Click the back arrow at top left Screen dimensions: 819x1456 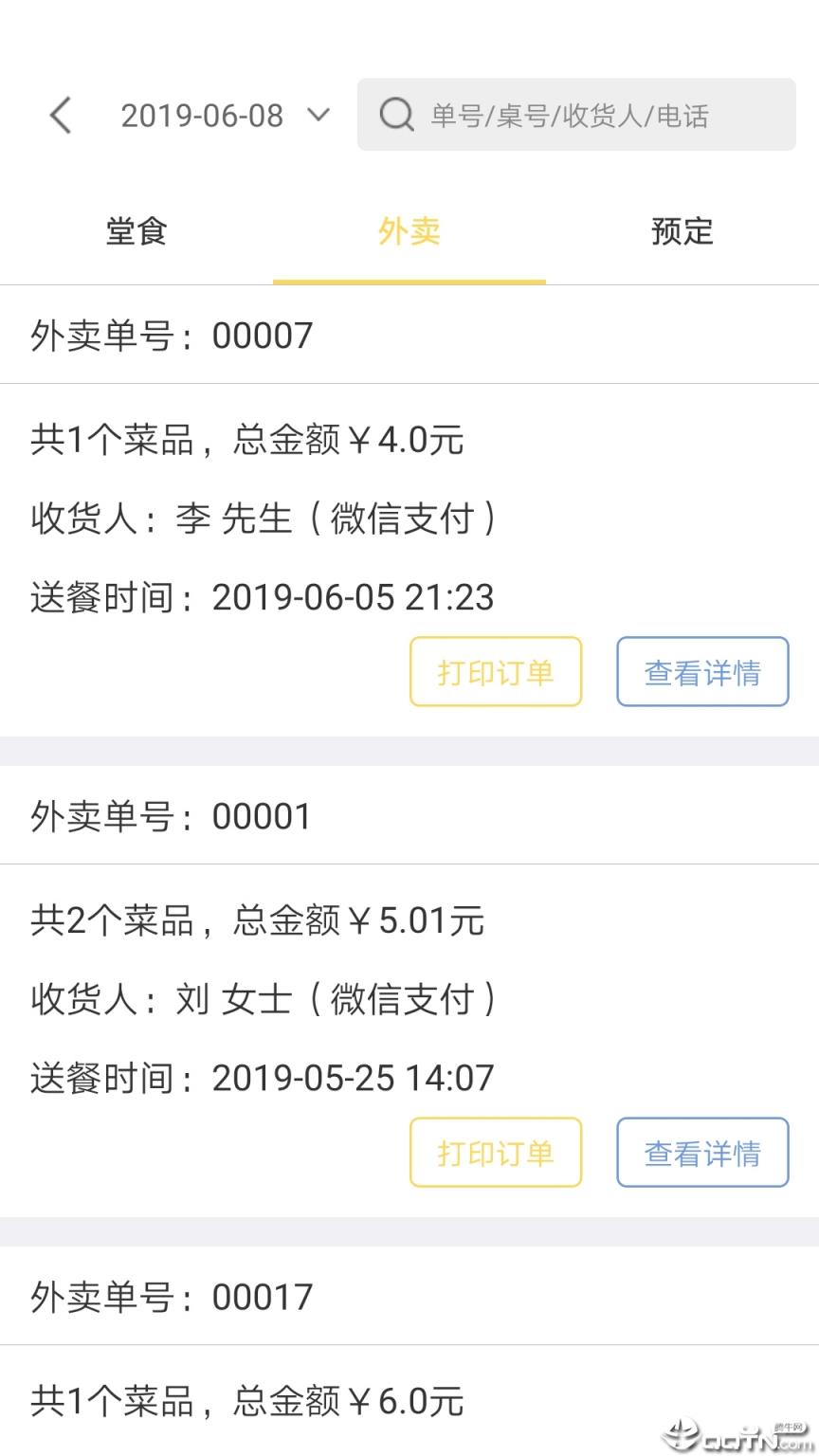pos(60,115)
